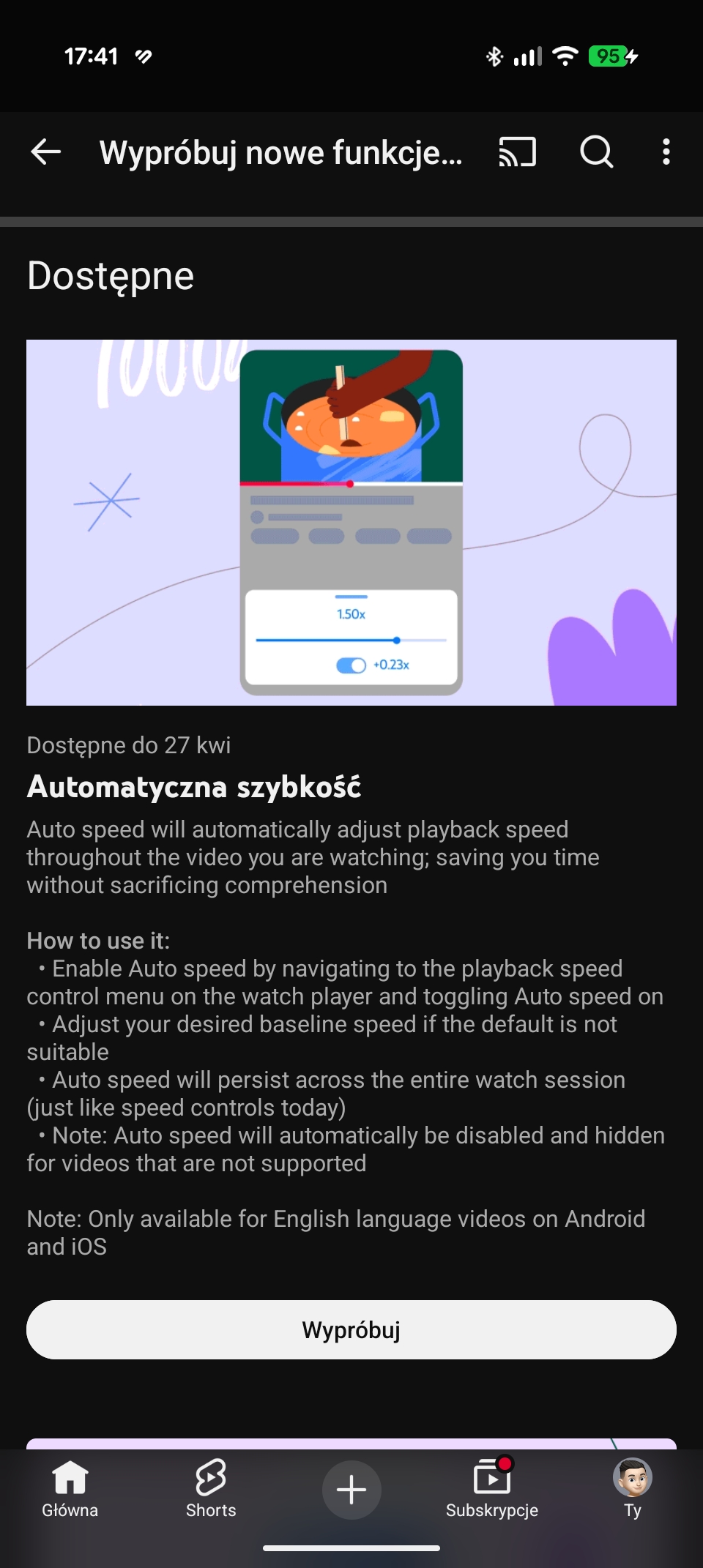
Task: Open the search magnifier
Action: [x=596, y=152]
